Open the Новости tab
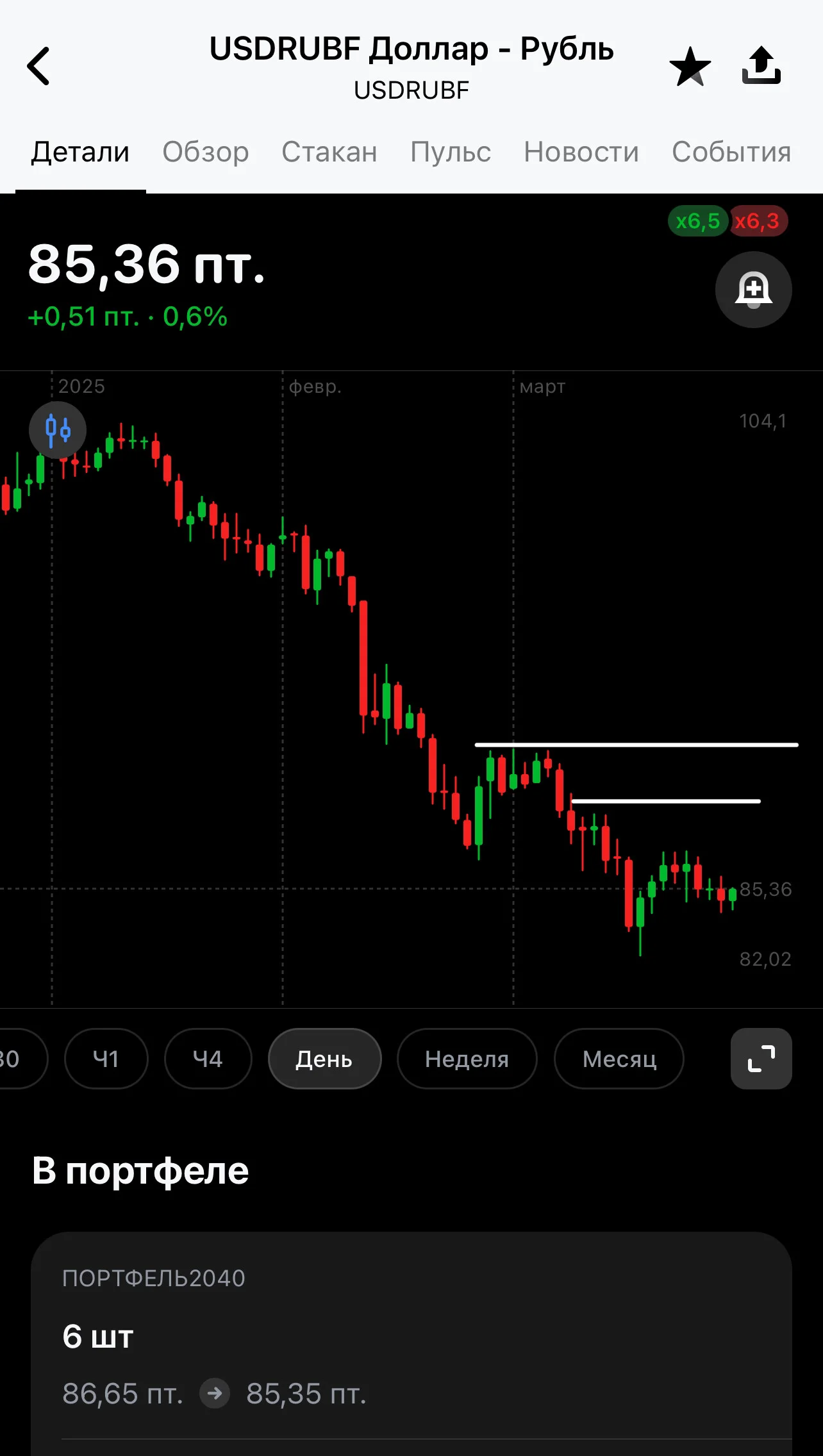 tap(581, 153)
